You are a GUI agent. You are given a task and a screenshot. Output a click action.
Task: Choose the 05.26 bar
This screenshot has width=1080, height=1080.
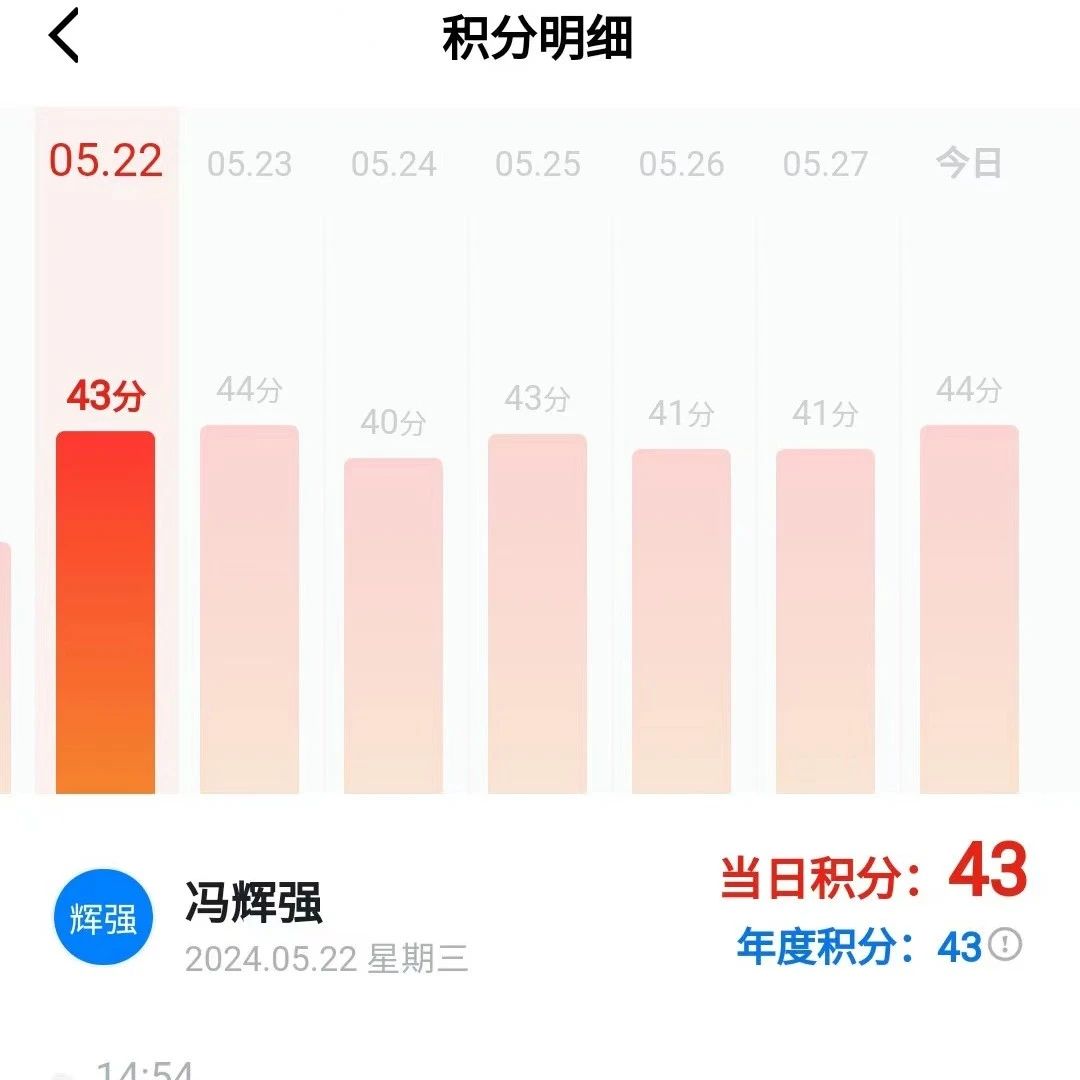[681, 621]
